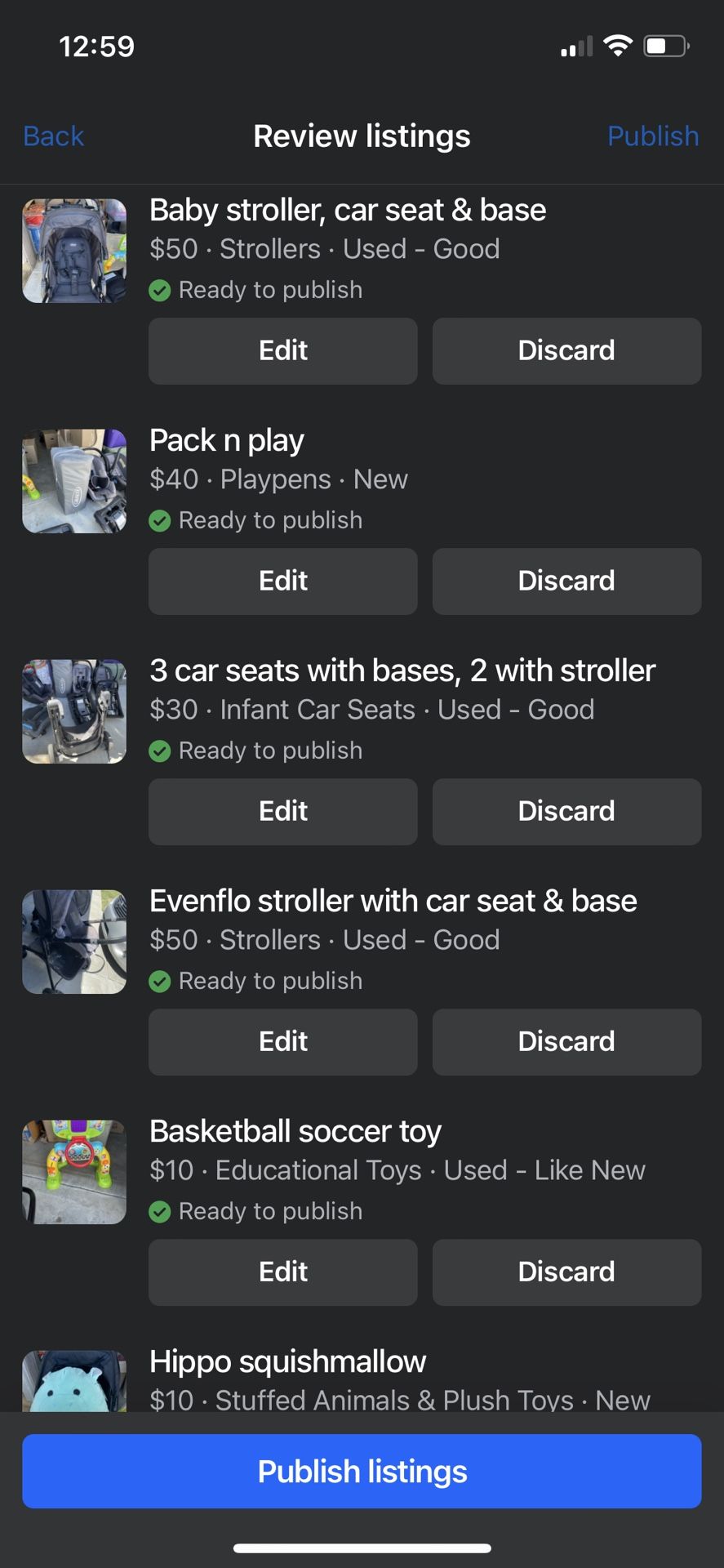Discard the 3 car seats with bases listing
This screenshot has height=1568, width=724.
tap(566, 811)
